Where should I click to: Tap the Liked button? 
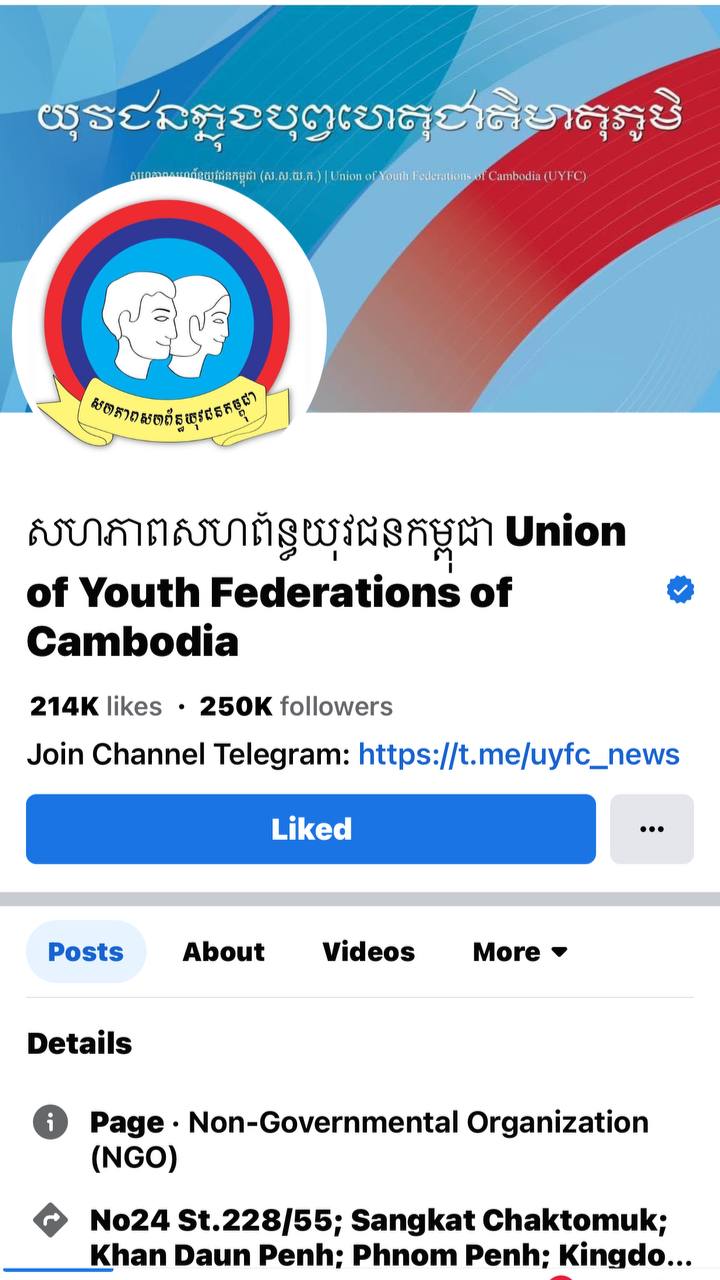(x=310, y=829)
